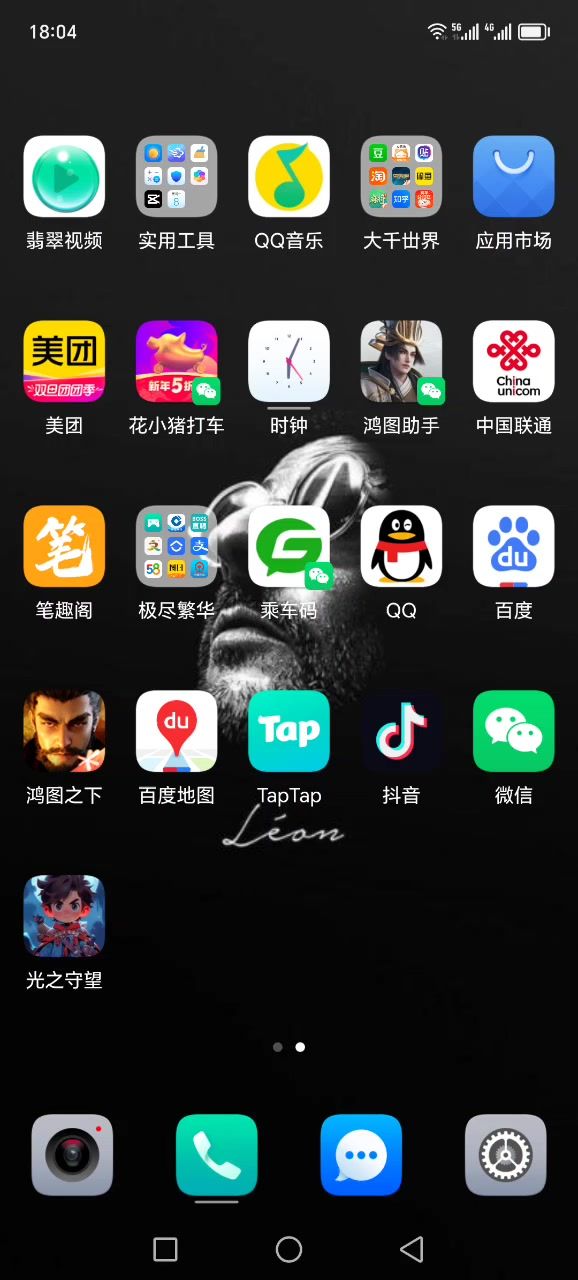This screenshot has height=1280, width=578.
Task: Open the 极尽繁华 folder
Action: point(176,547)
